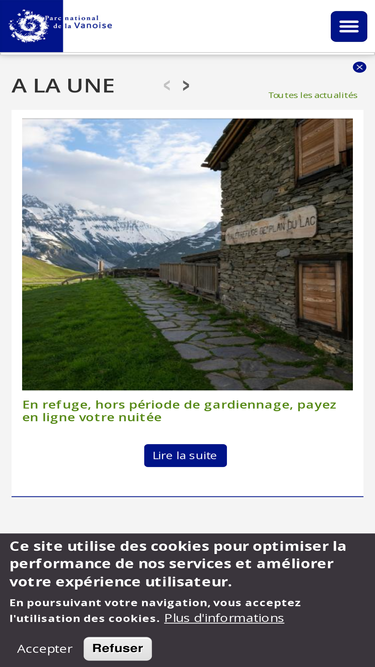Decline cookies with Refuser

(x=118, y=649)
